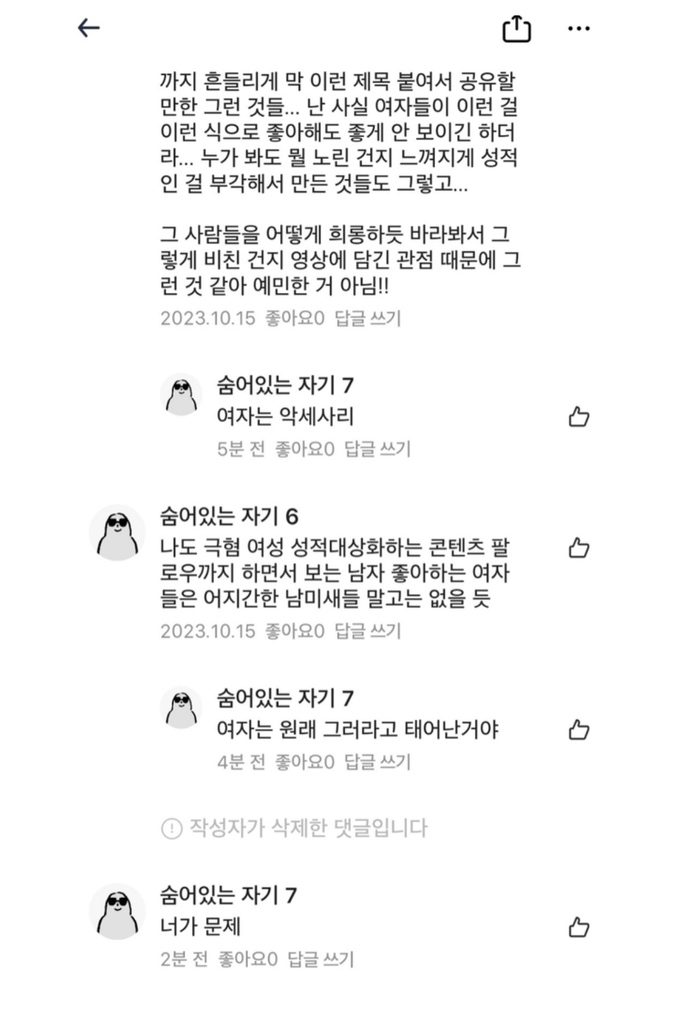Tap 좋아요0 under the 5분 전 reply

click(x=304, y=449)
